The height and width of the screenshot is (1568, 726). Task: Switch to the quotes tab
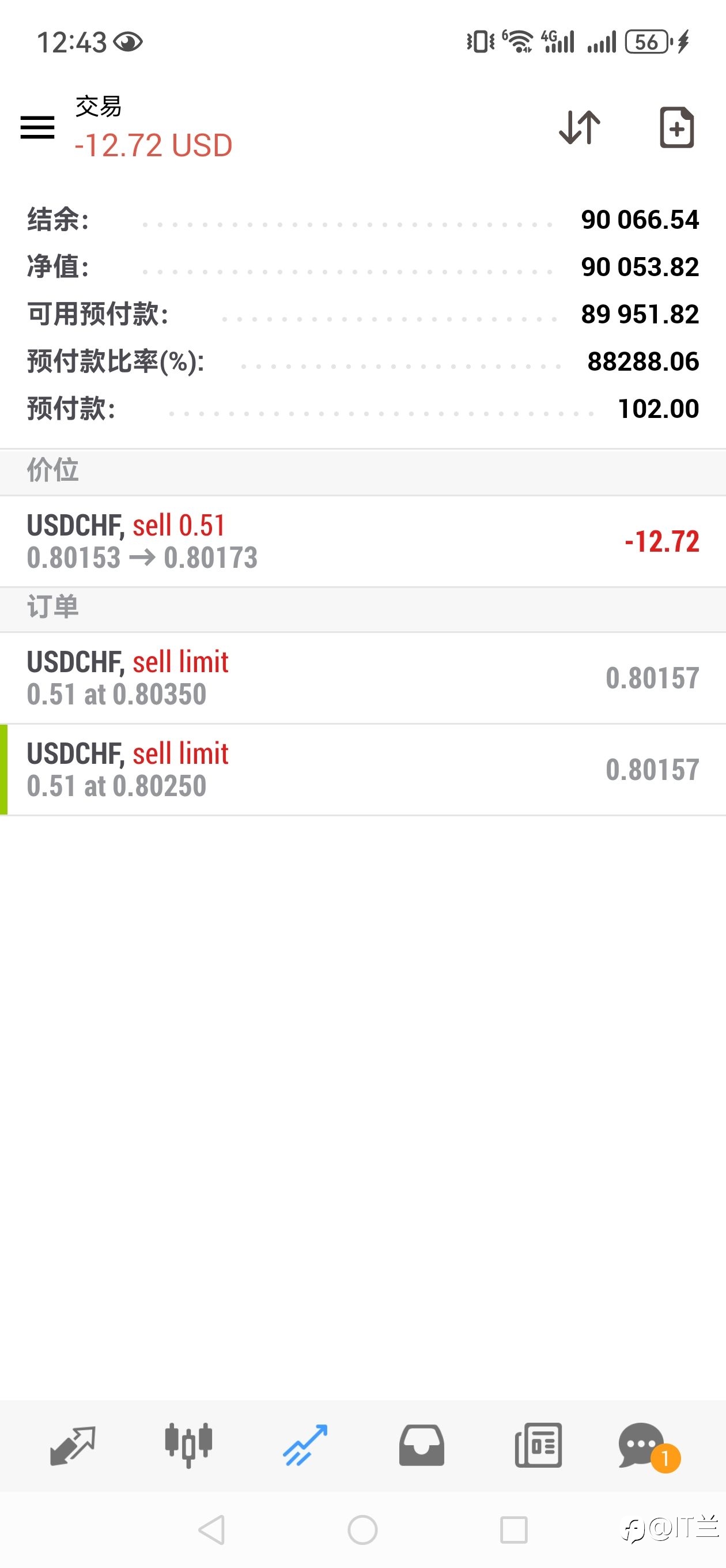point(73,1445)
